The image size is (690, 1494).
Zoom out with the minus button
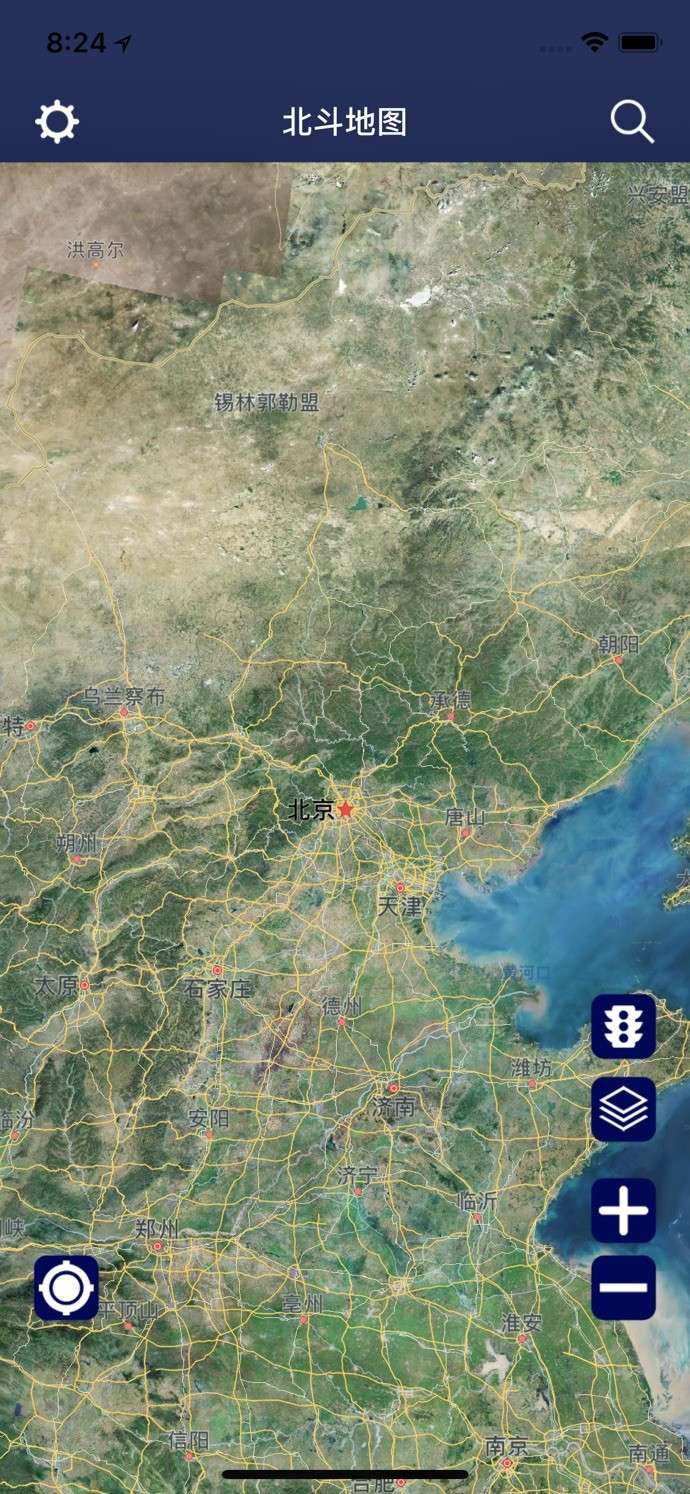624,1287
